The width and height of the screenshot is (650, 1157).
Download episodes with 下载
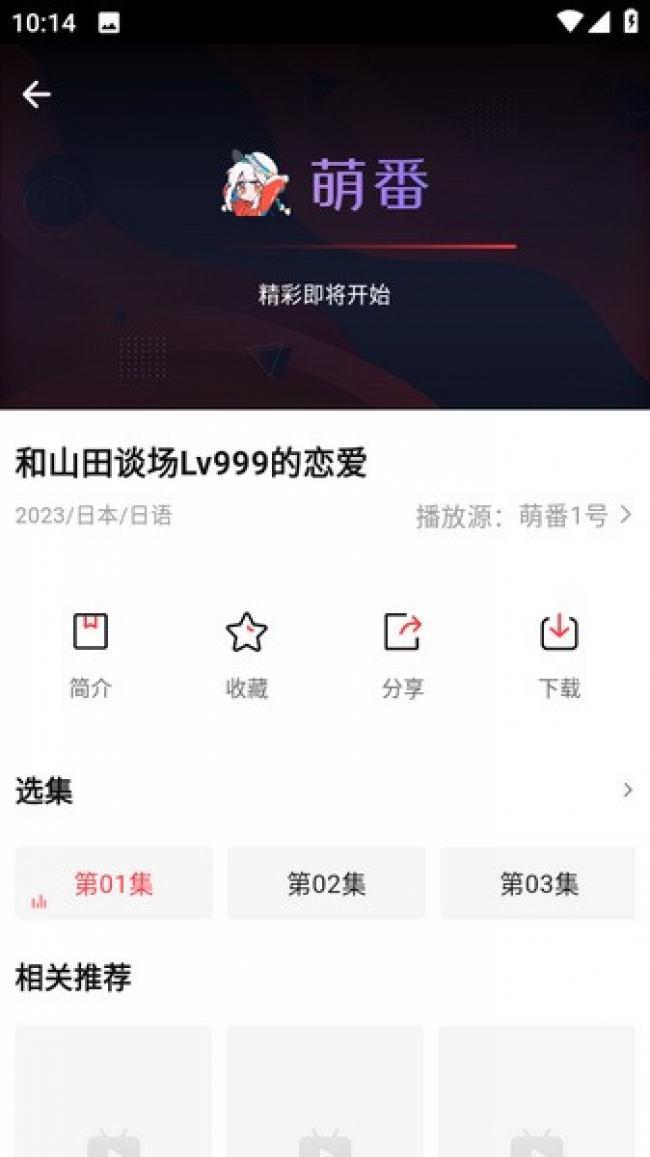coord(559,655)
